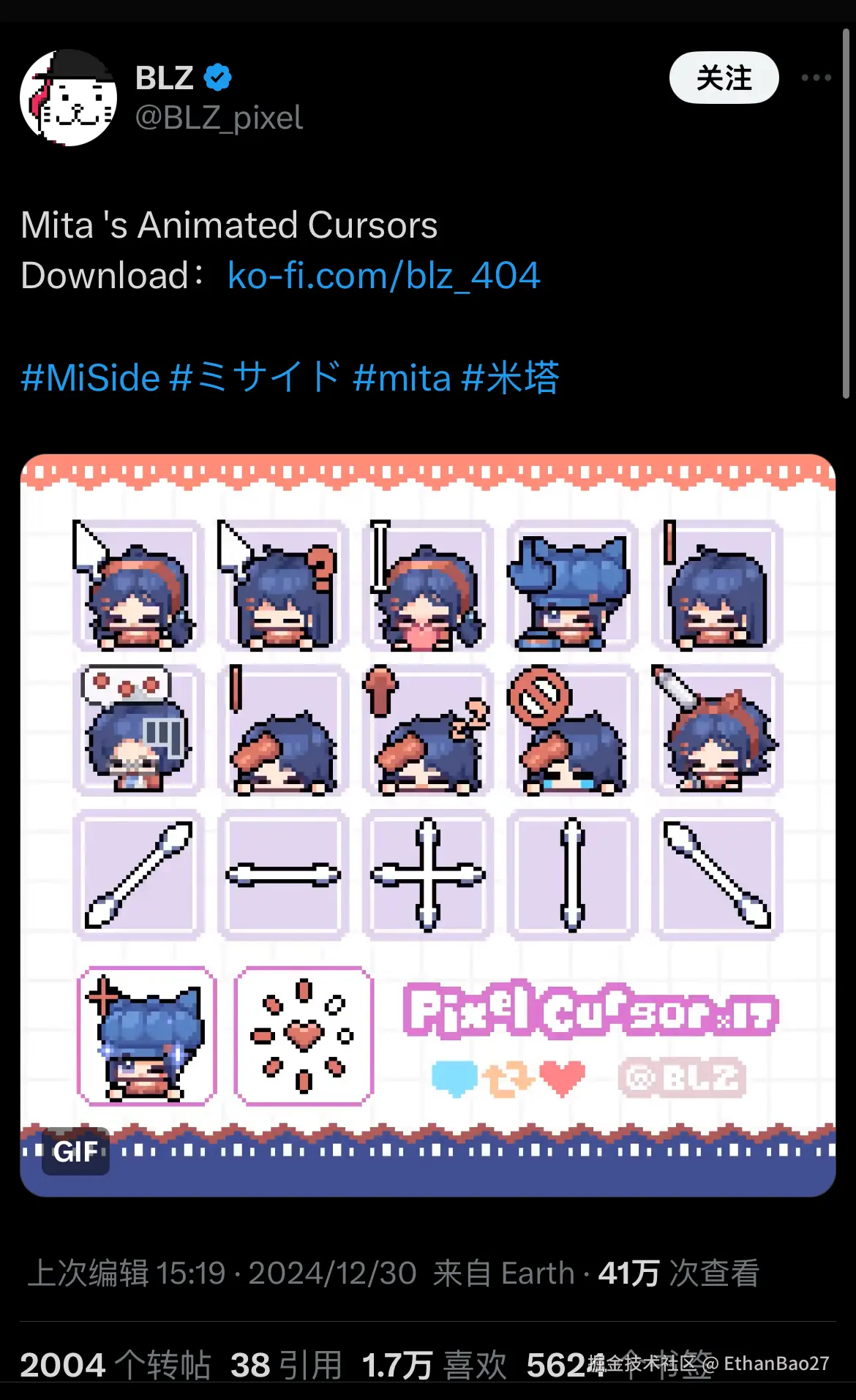View the 2004 reposts list
Image resolution: width=856 pixels, height=1400 pixels.
tap(115, 1365)
